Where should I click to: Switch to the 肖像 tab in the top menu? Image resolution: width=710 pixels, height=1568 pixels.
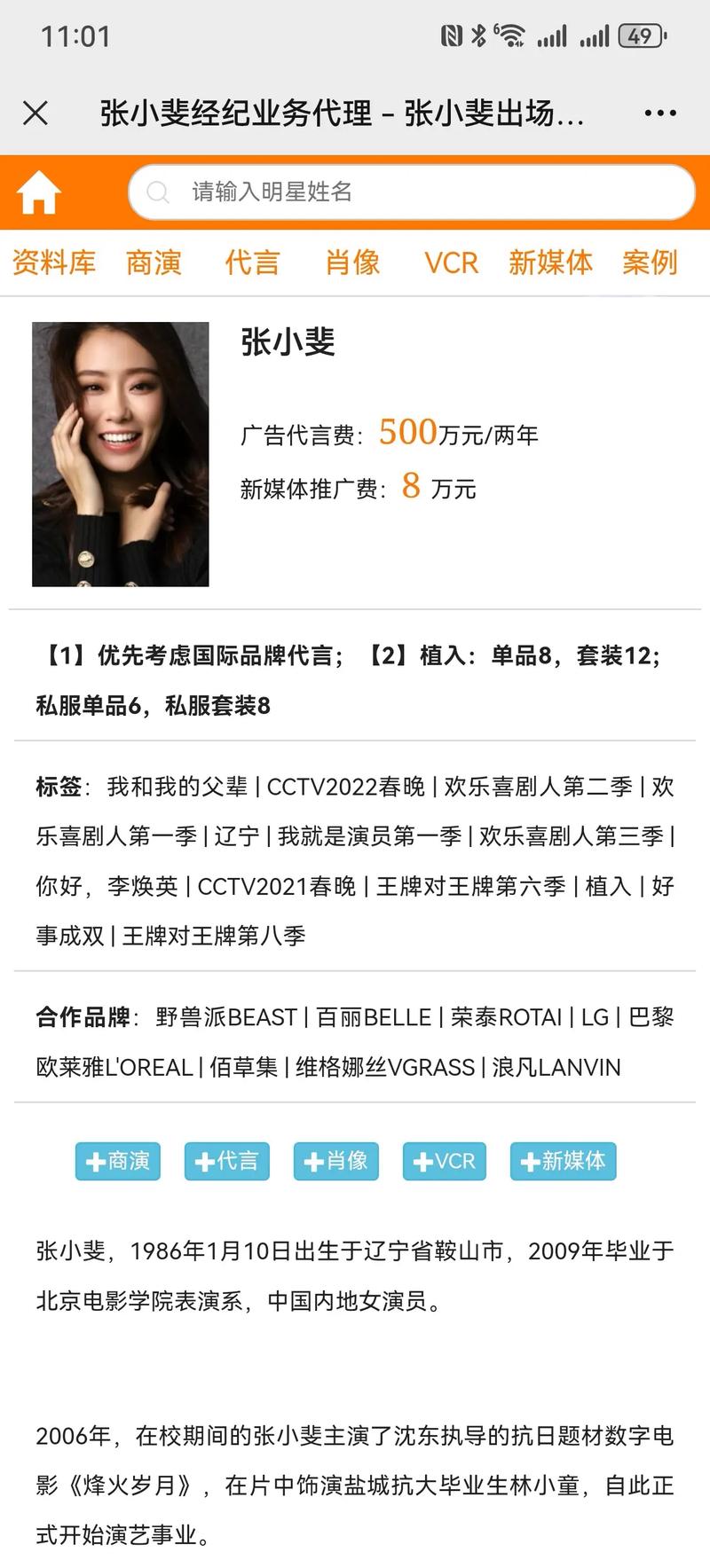[352, 263]
